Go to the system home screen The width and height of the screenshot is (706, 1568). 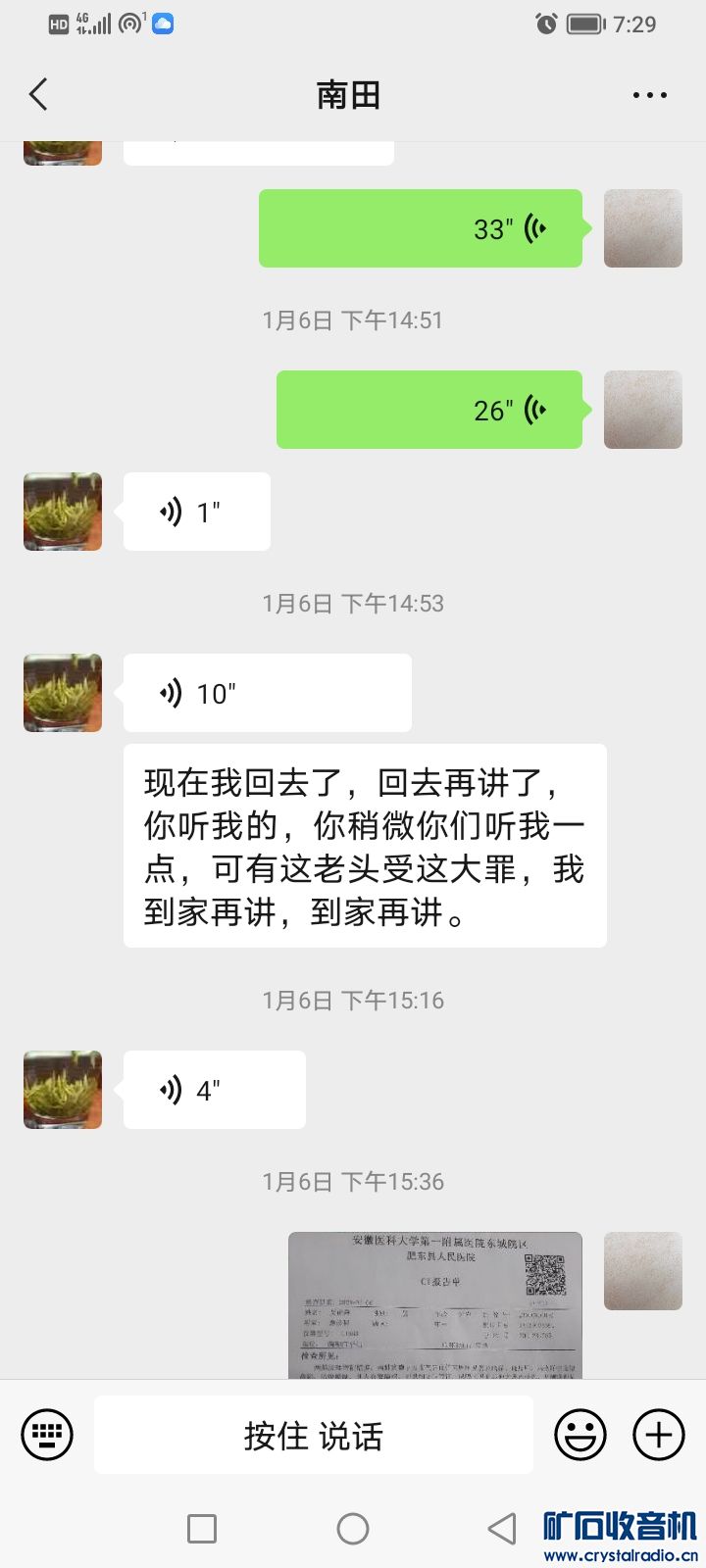coord(353,1528)
